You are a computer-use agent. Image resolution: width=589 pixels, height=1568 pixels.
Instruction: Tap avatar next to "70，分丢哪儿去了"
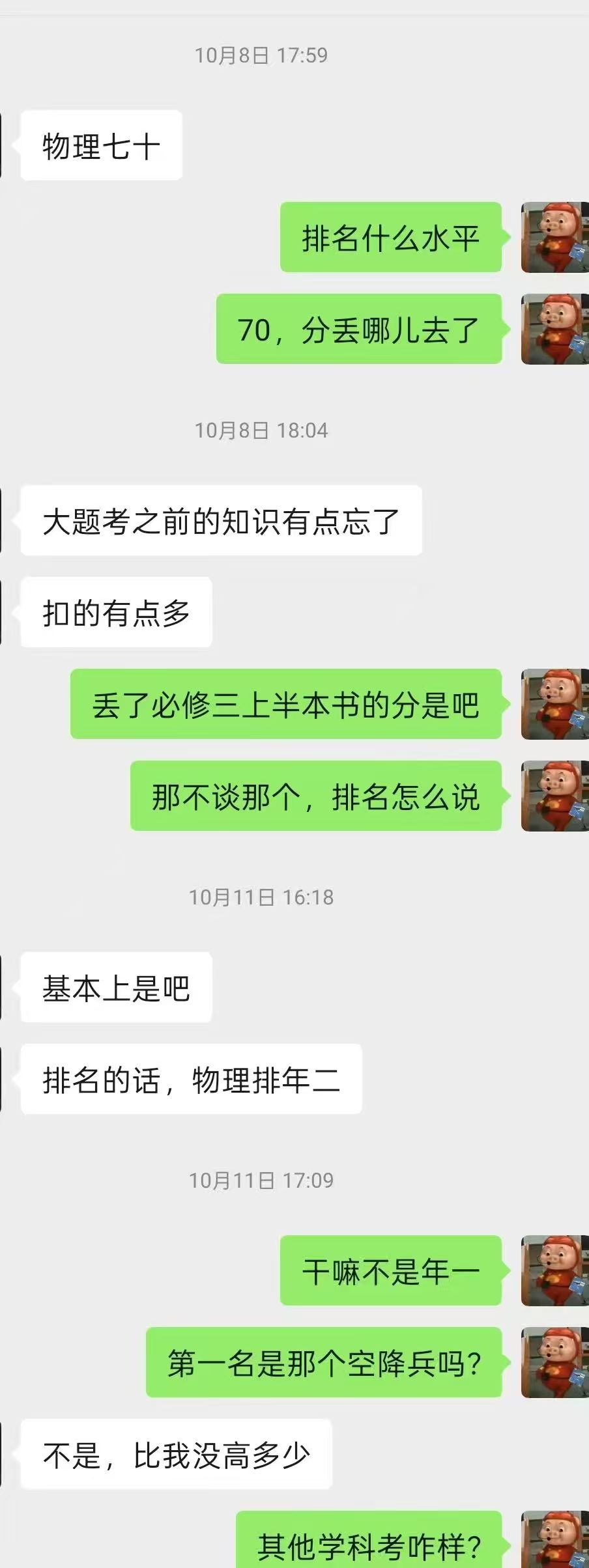[554, 329]
